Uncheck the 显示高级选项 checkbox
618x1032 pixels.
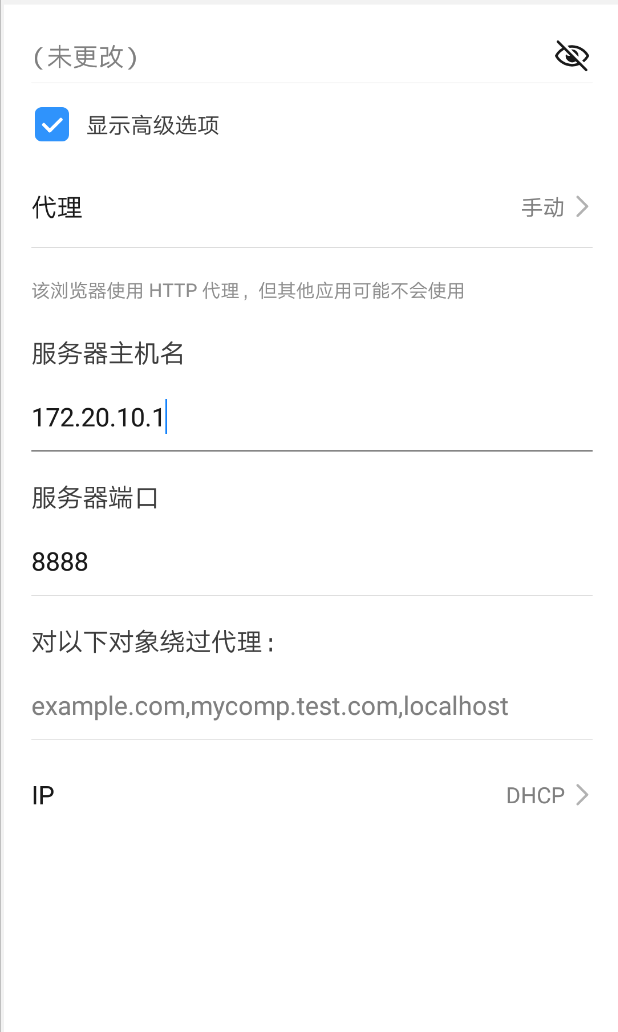point(52,125)
